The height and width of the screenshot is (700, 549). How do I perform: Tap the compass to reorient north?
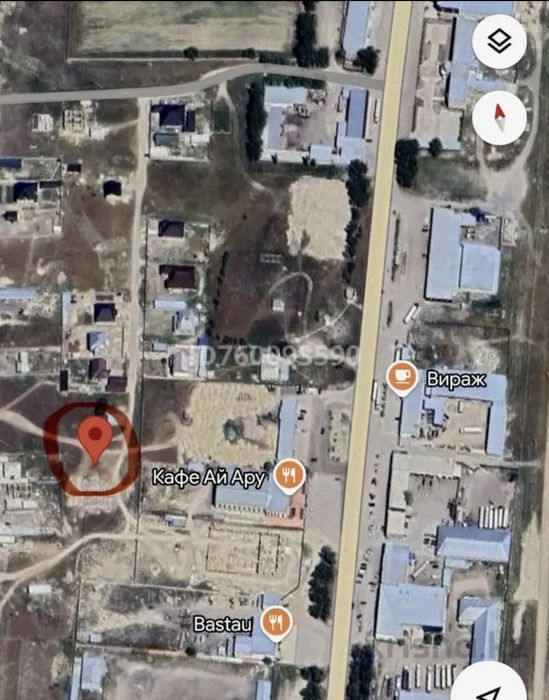coord(499,118)
